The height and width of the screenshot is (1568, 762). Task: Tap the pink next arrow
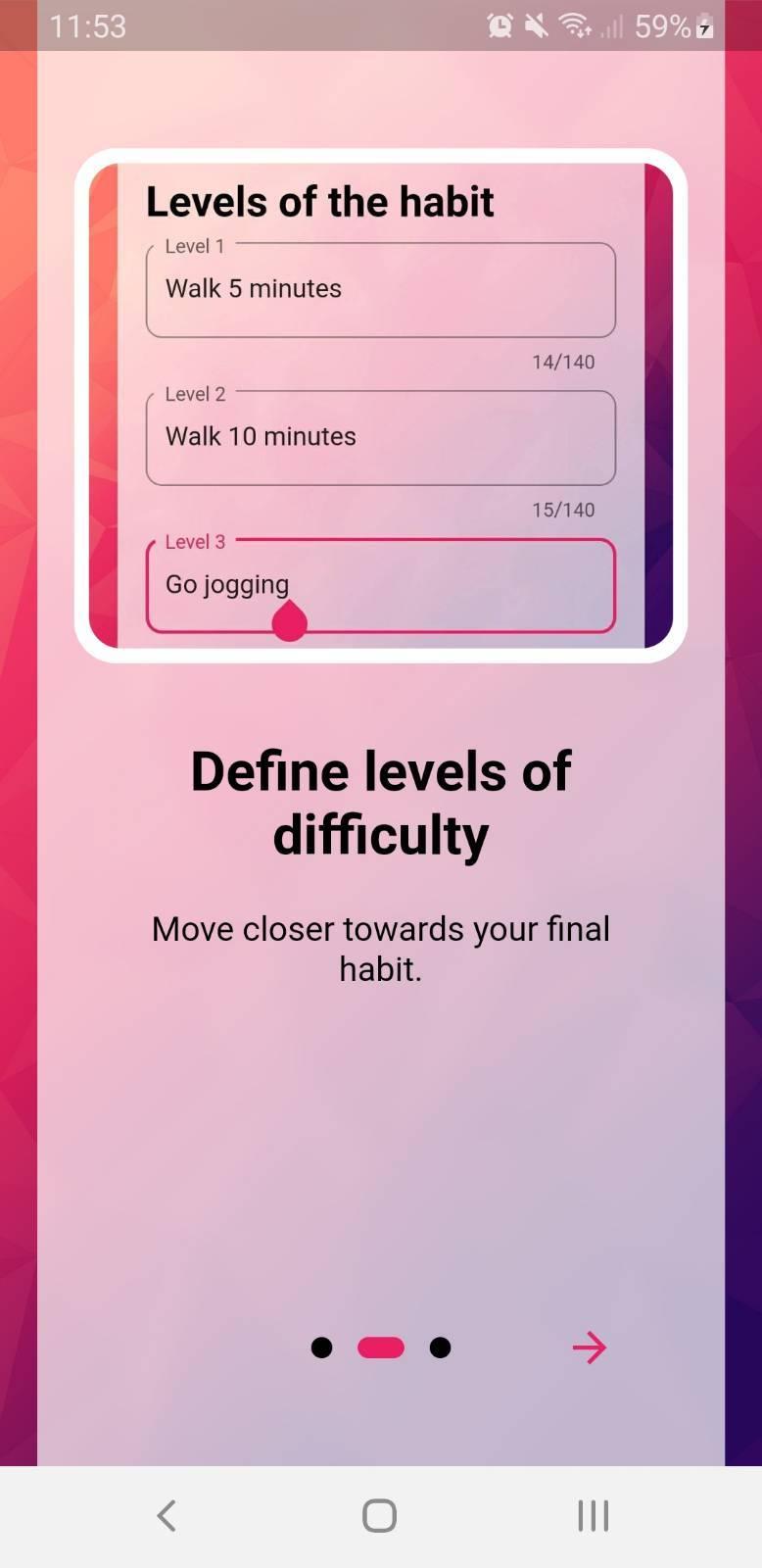pos(590,1347)
